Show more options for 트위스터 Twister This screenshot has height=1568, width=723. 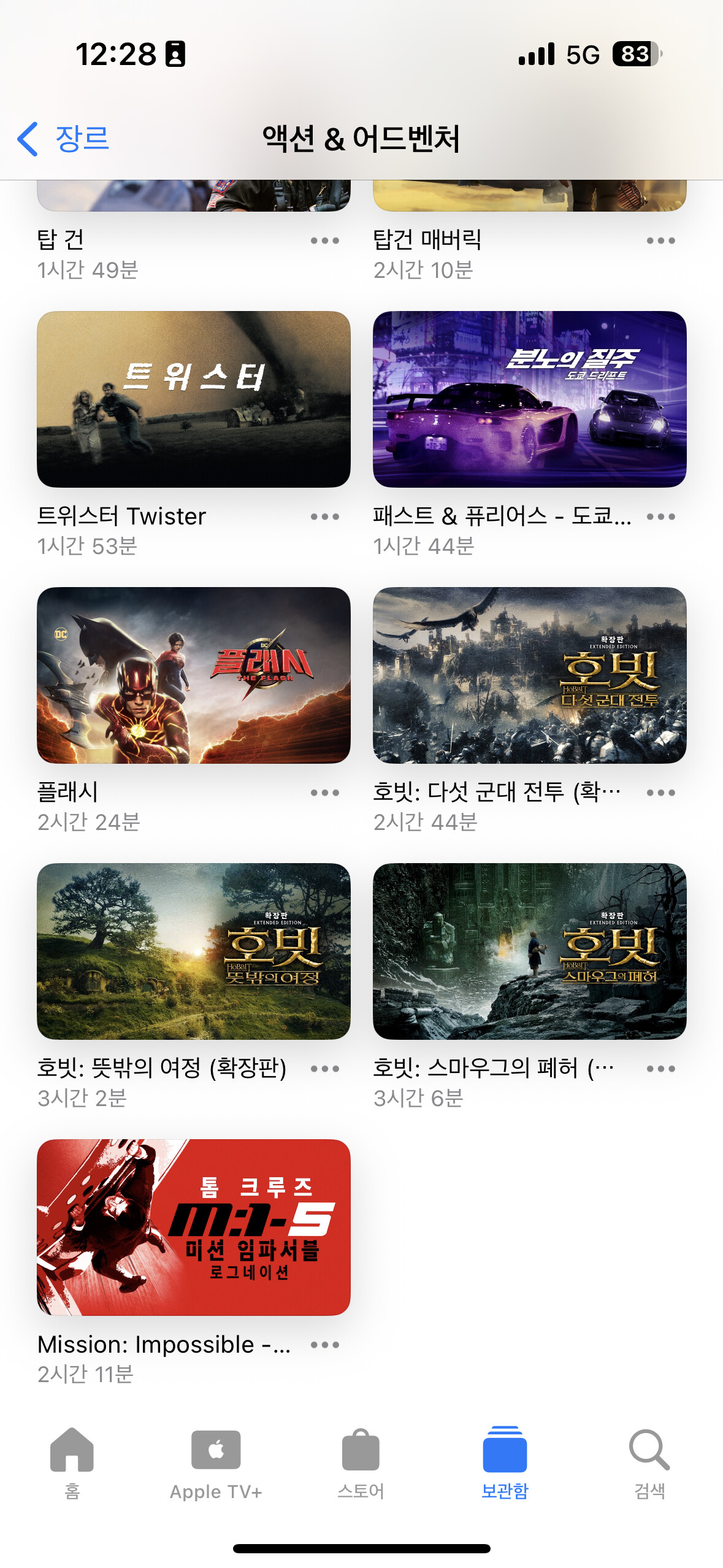tap(324, 517)
